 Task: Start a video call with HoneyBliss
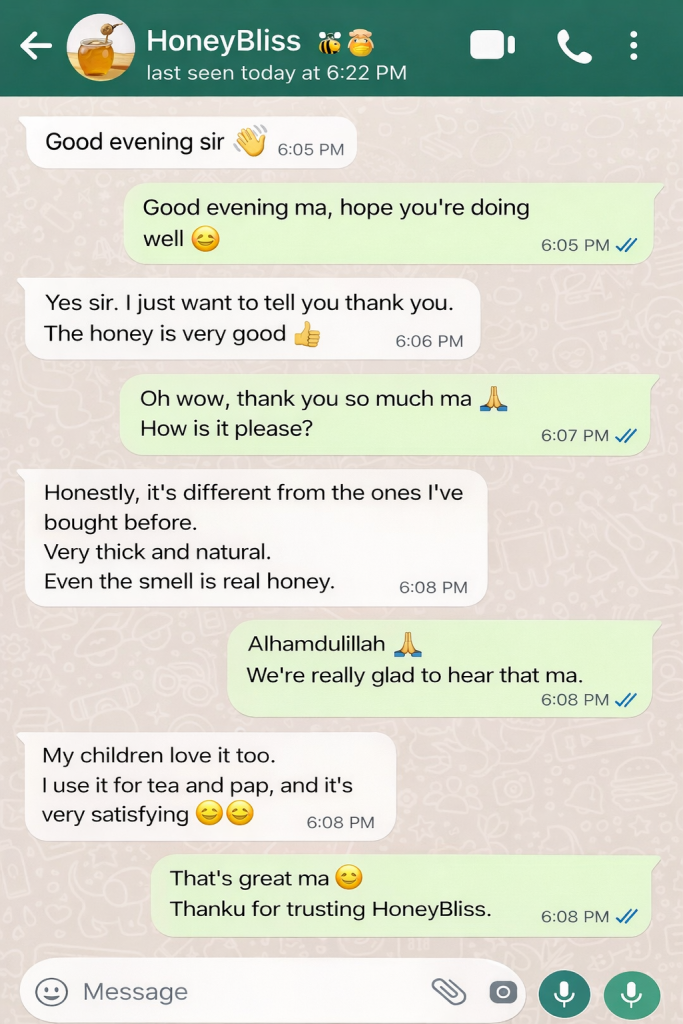(492, 46)
